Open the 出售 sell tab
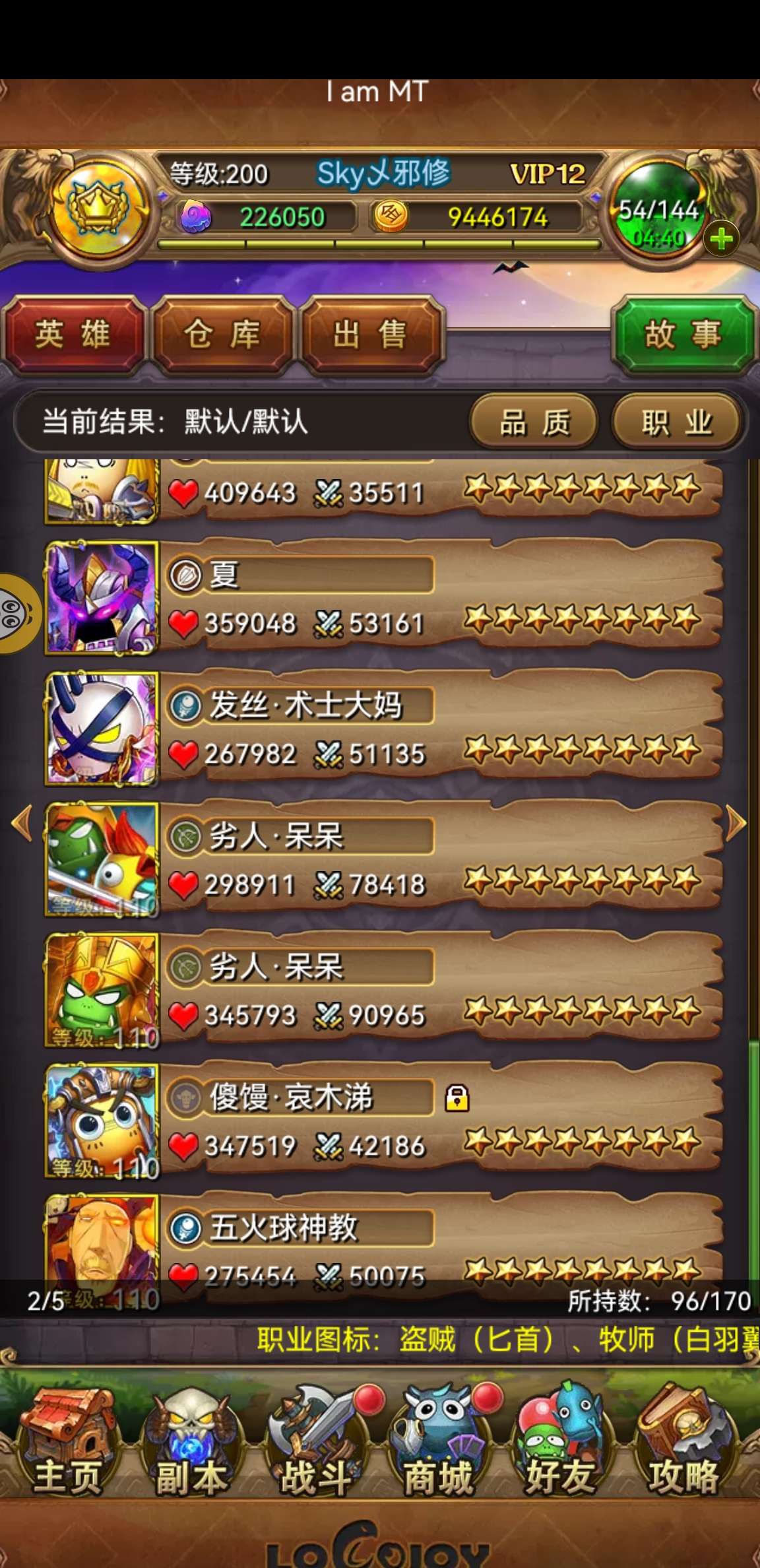 pyautogui.click(x=370, y=335)
